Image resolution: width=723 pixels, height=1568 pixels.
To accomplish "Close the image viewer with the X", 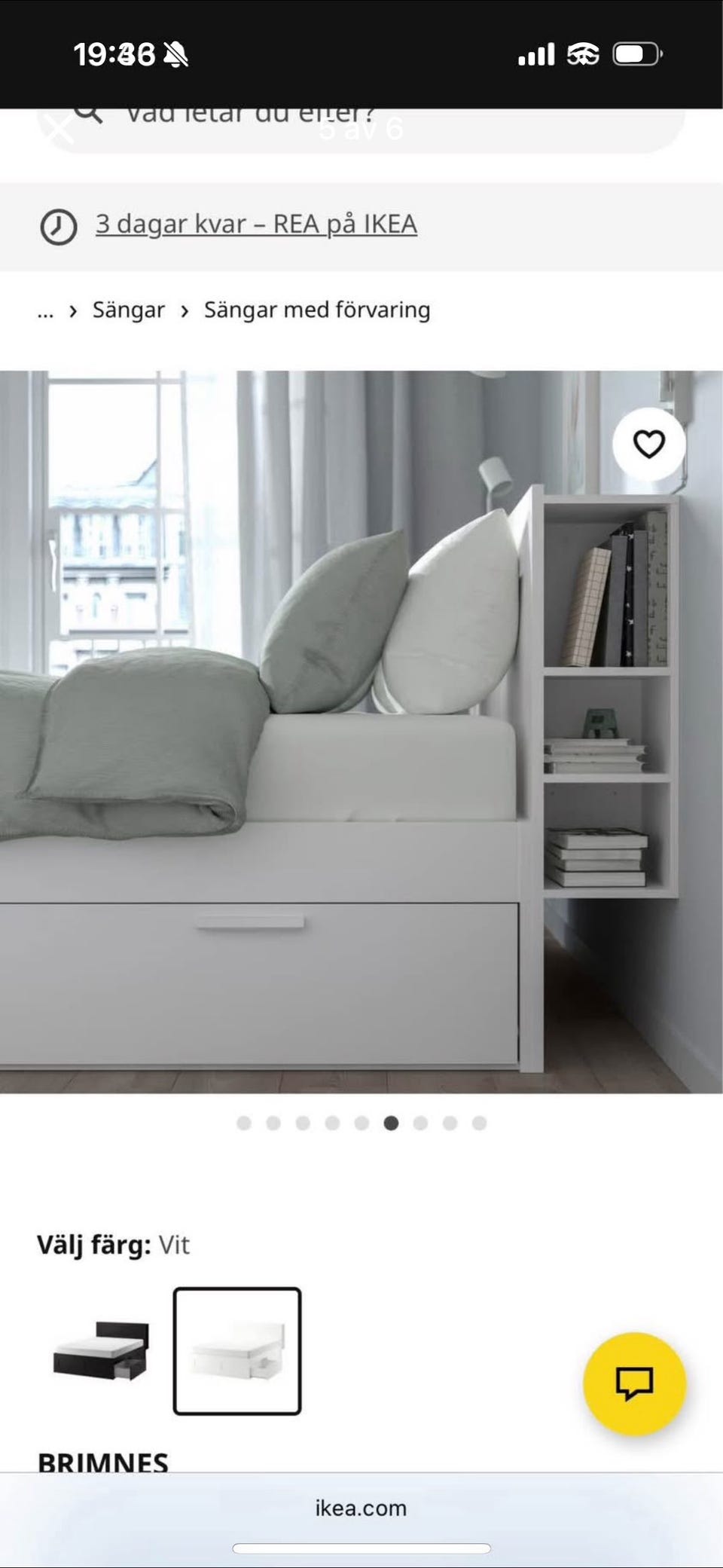I will [x=57, y=128].
